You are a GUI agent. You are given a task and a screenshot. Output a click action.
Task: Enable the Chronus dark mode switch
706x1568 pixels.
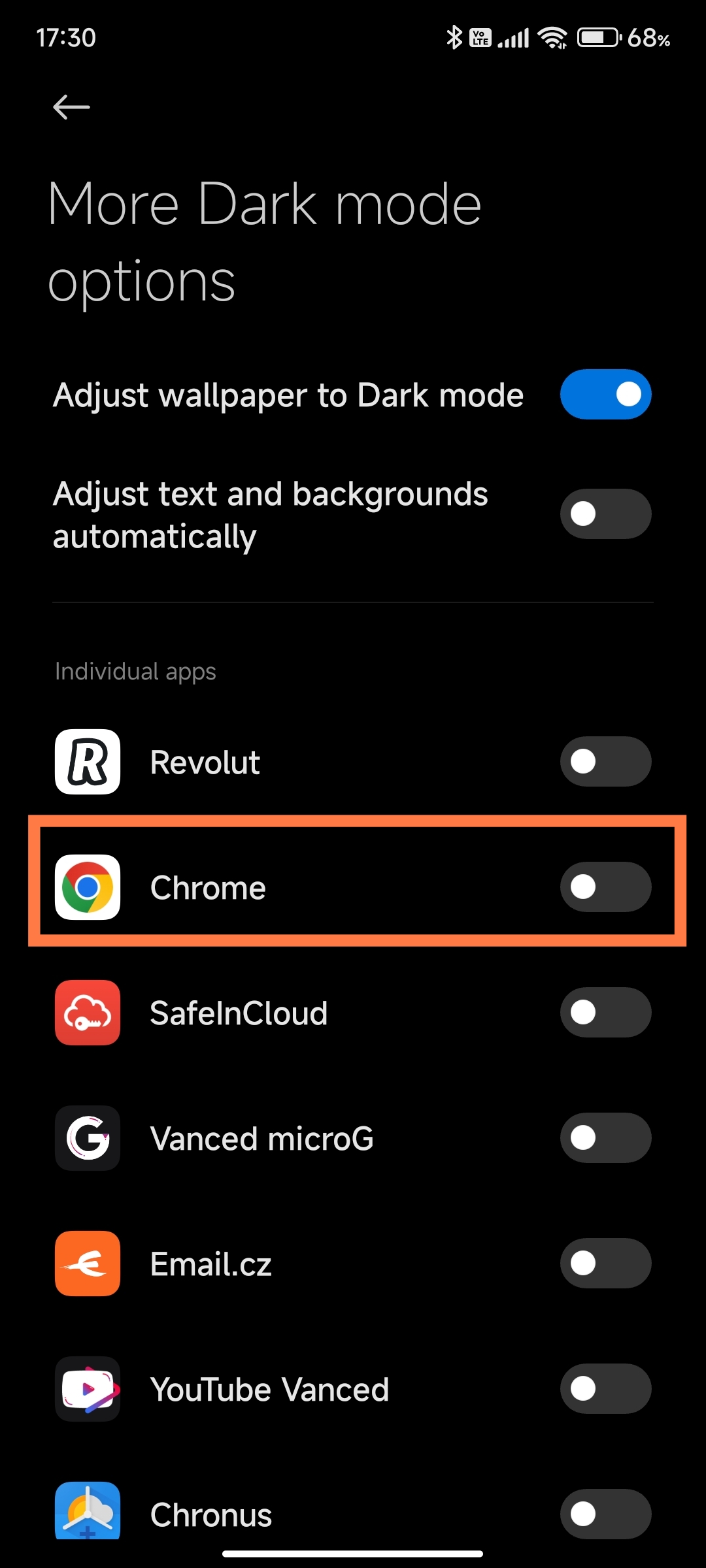[605, 1514]
